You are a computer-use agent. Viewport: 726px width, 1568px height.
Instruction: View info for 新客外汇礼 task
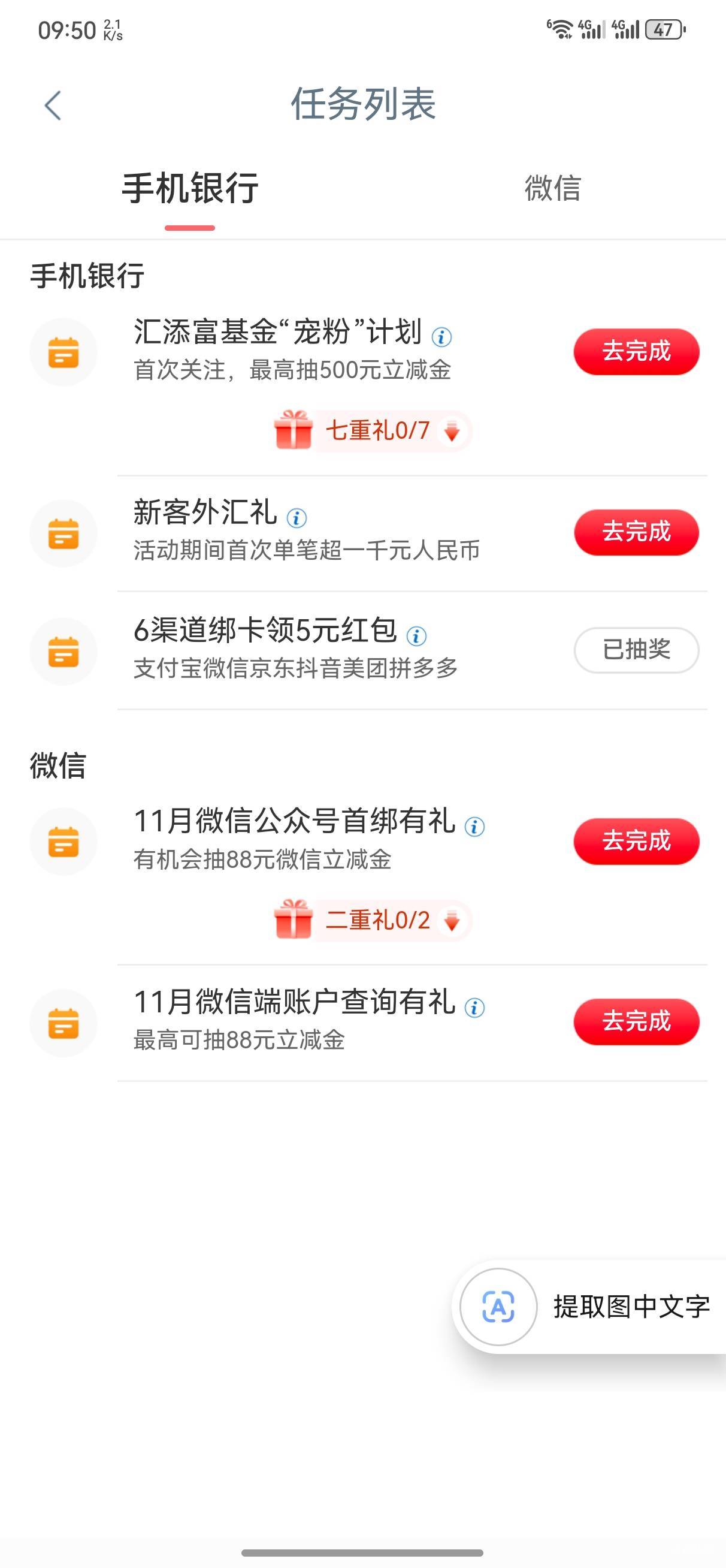[297, 518]
